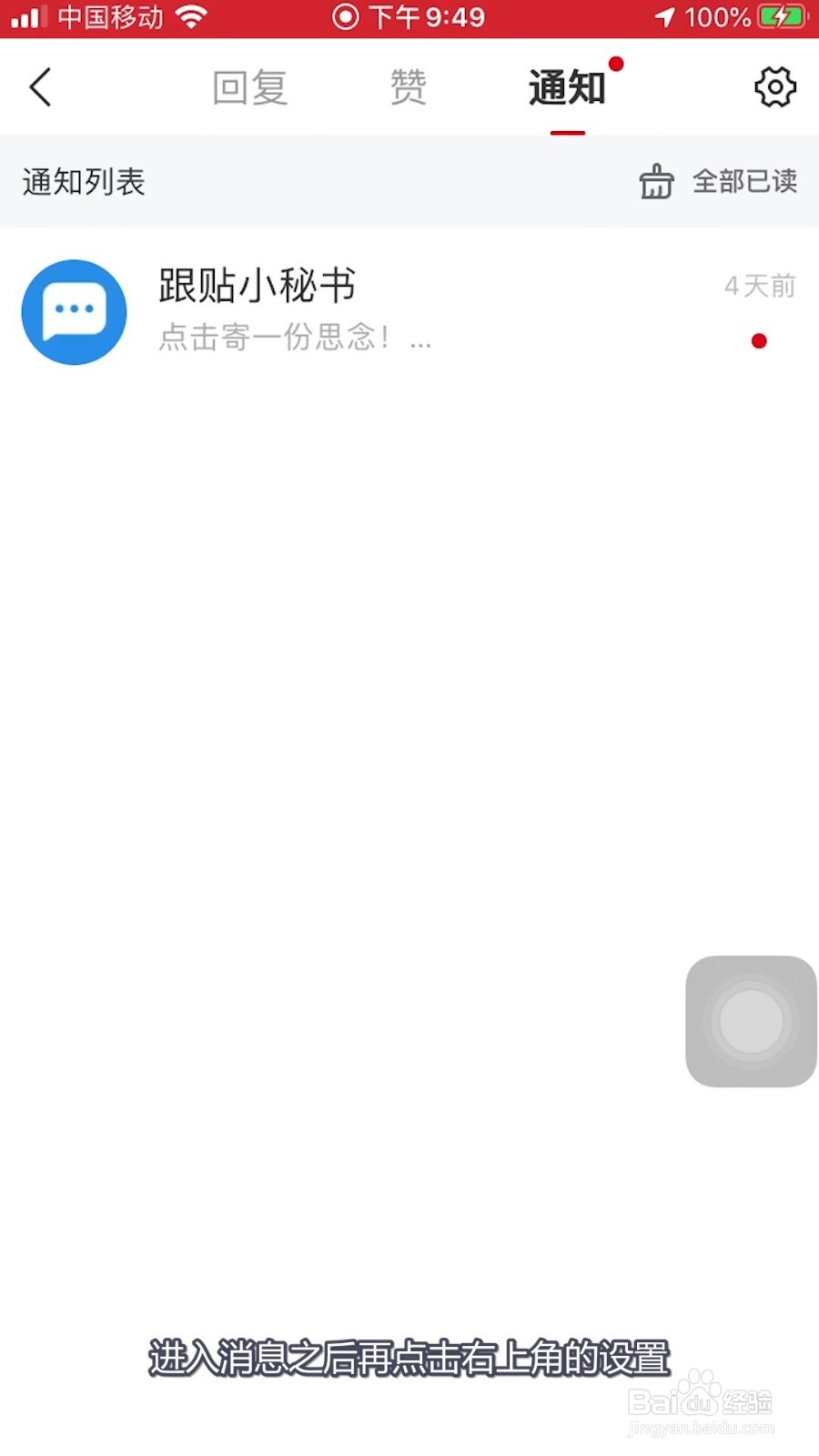Tap the red unread dot beside the message
The image size is (819, 1456).
[761, 341]
